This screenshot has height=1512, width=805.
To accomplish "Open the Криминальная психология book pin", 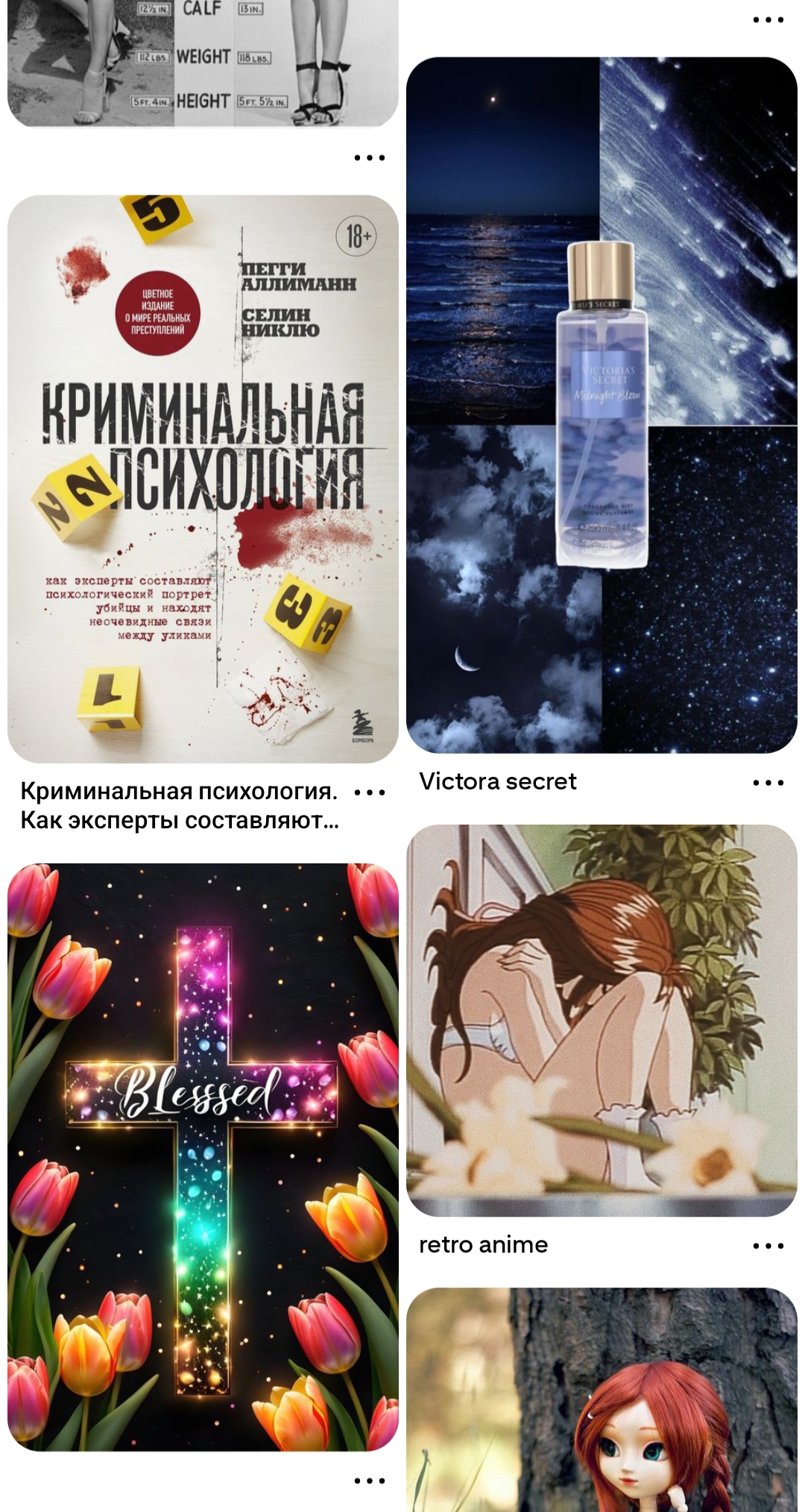I will point(203,479).
